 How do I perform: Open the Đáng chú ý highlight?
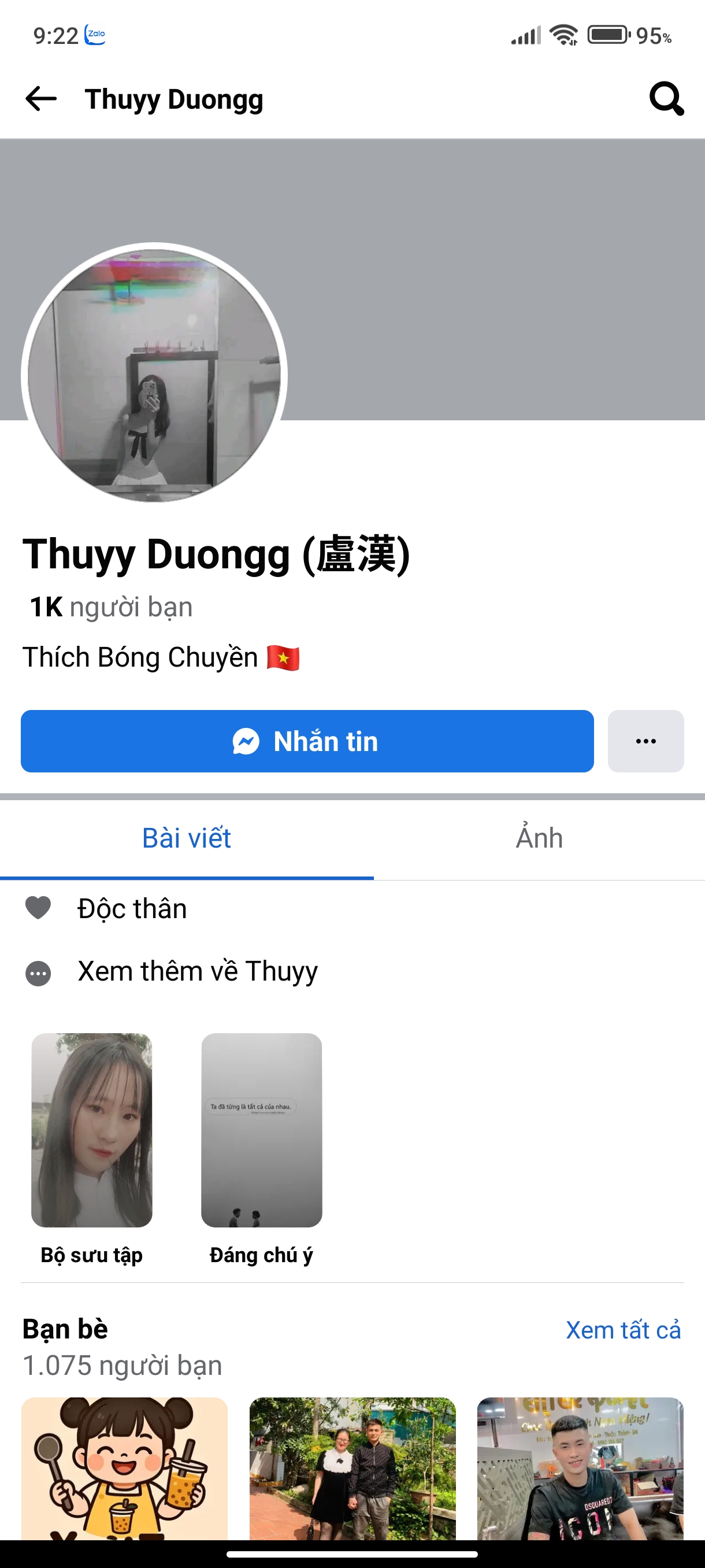[262, 1130]
